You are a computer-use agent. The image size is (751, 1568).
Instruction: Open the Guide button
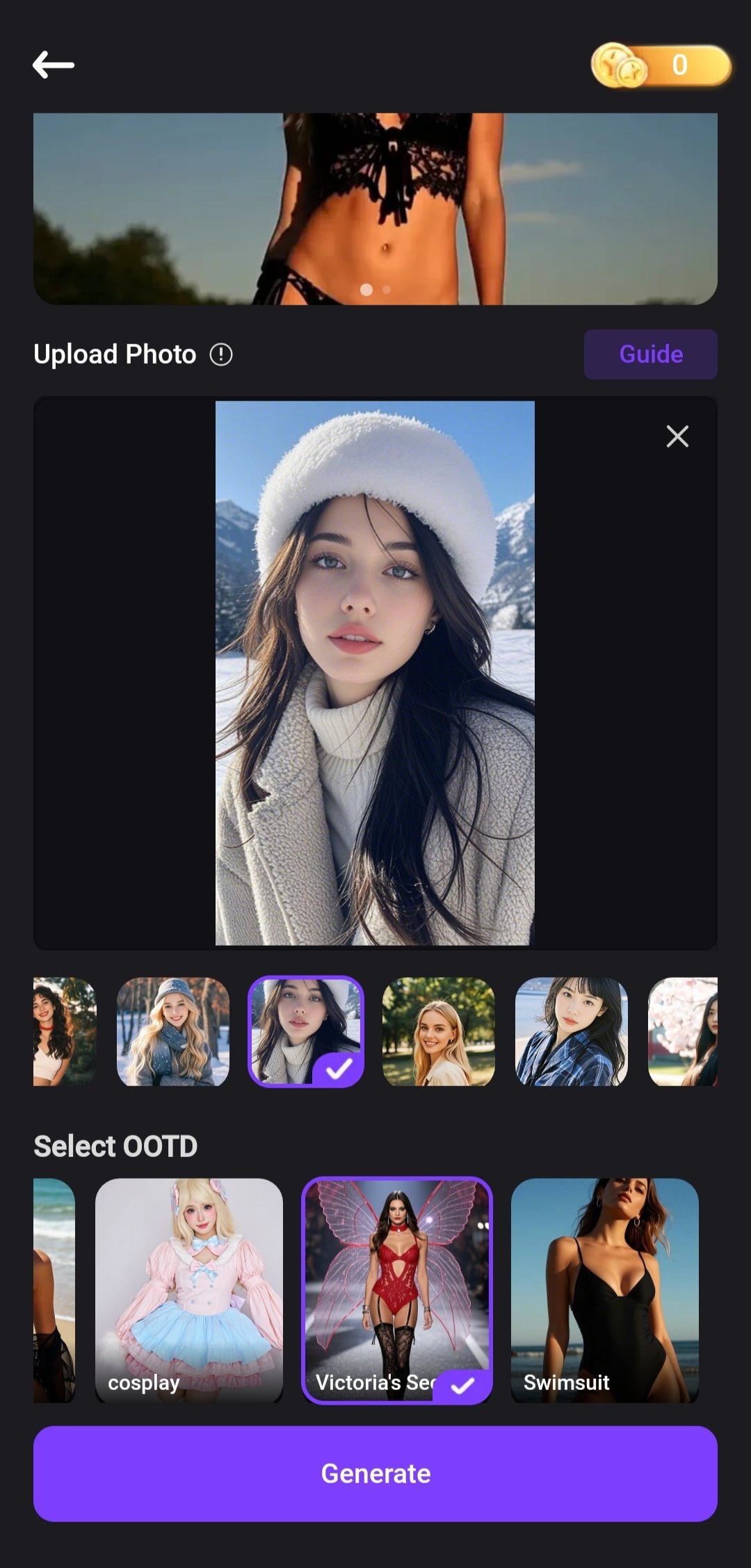coord(650,355)
